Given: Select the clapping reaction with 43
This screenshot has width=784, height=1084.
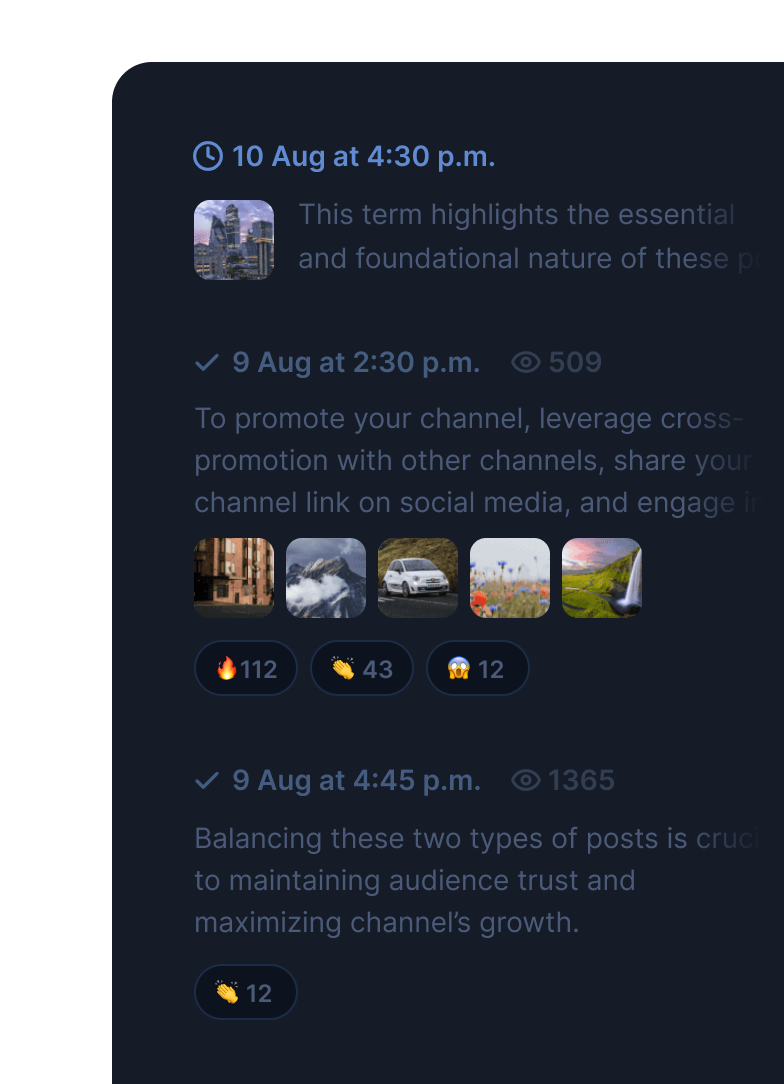Looking at the screenshot, I should tap(362, 668).
